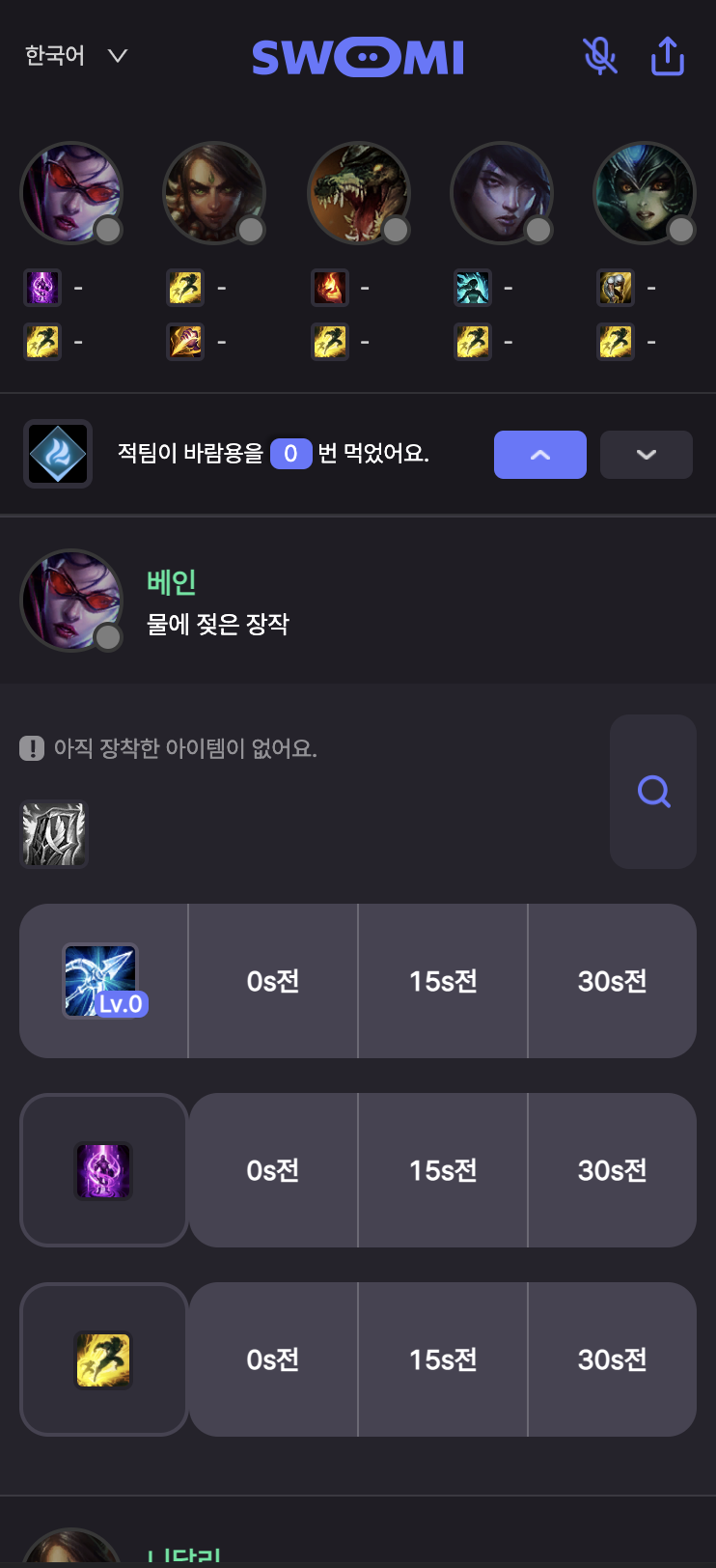Select the Vayne champion portrait in top row
The height and width of the screenshot is (1568, 716).
pos(71,193)
